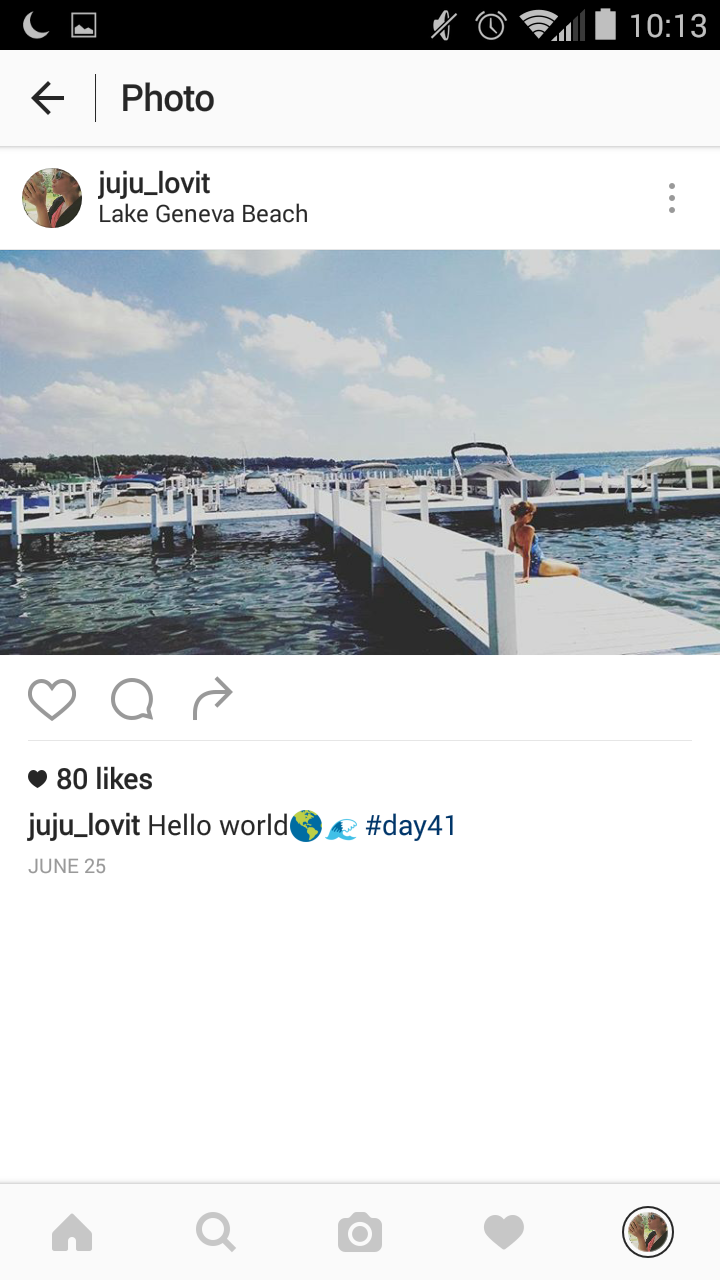Open juju_lovit's profile from the post header
Image resolution: width=720 pixels, height=1280 pixels.
[154, 183]
